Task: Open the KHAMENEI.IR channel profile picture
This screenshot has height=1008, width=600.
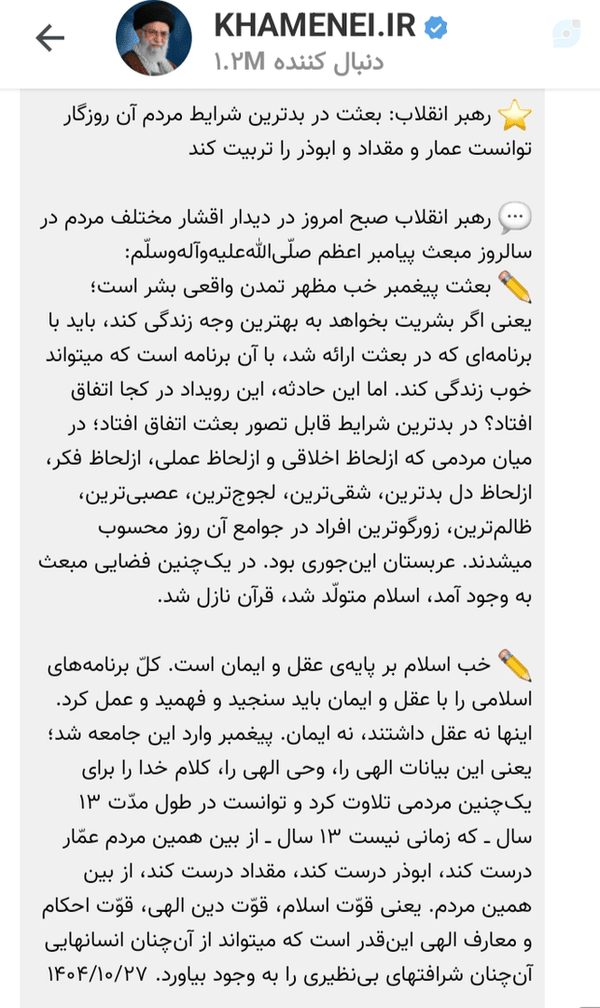Action: point(153,38)
